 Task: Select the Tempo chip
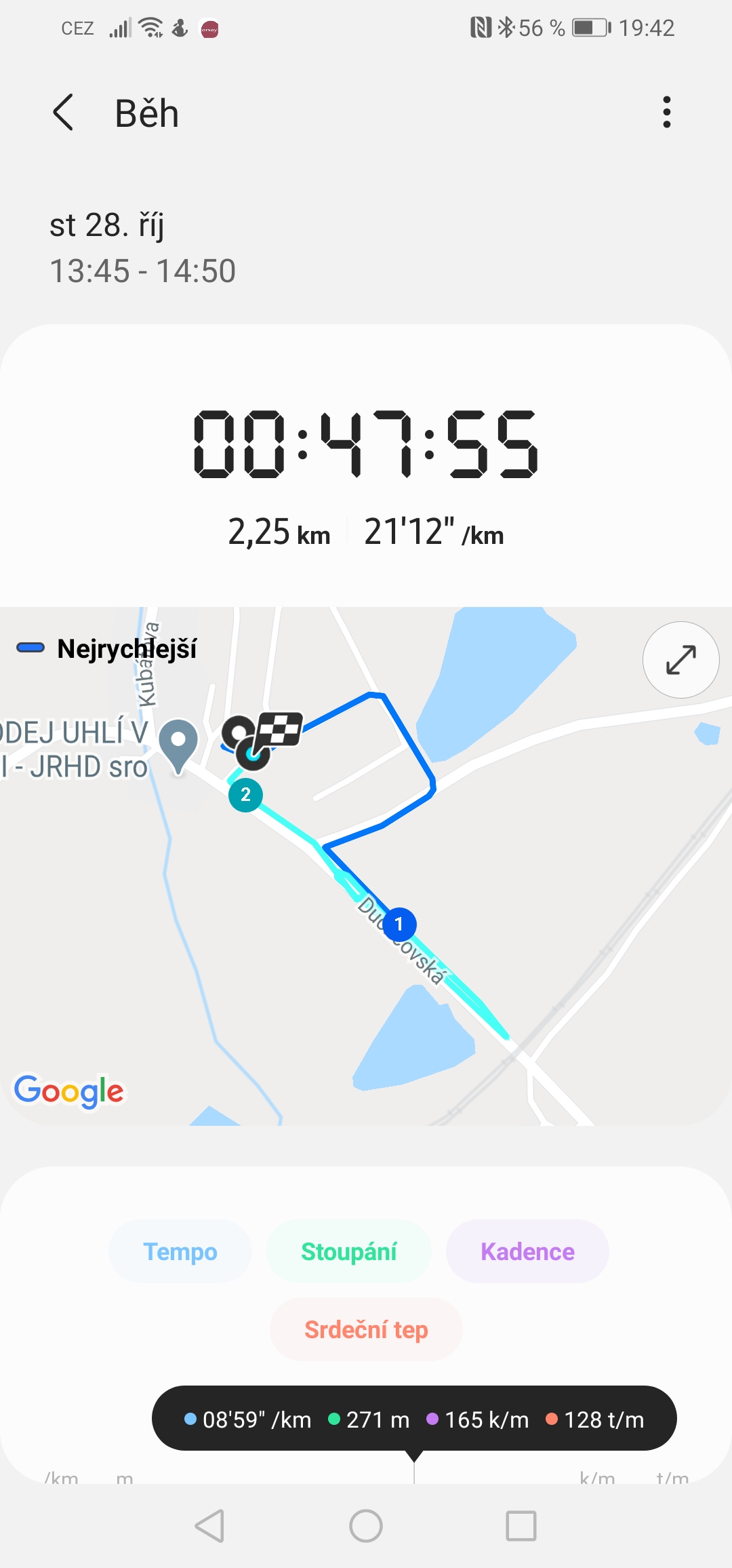[x=180, y=1251]
